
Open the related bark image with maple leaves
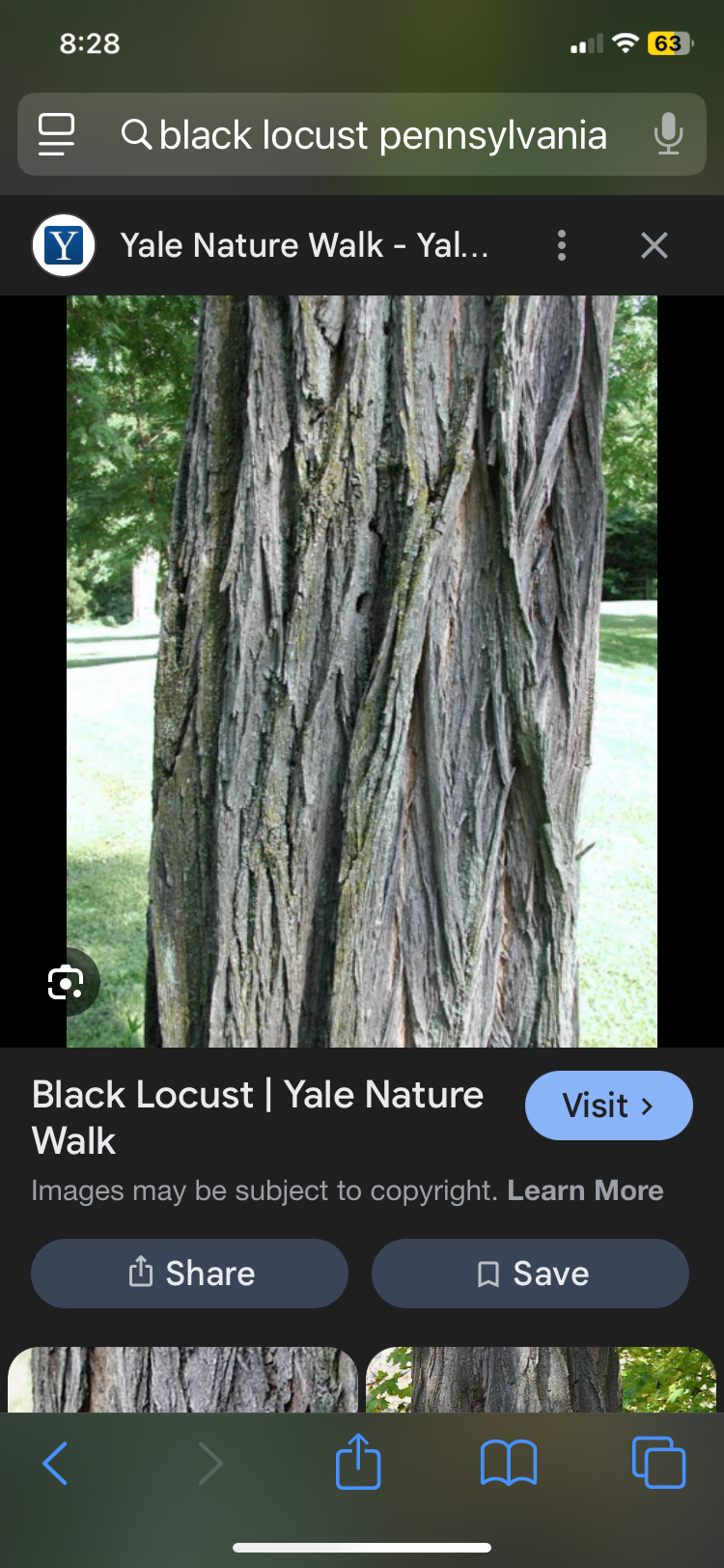coord(541,1381)
